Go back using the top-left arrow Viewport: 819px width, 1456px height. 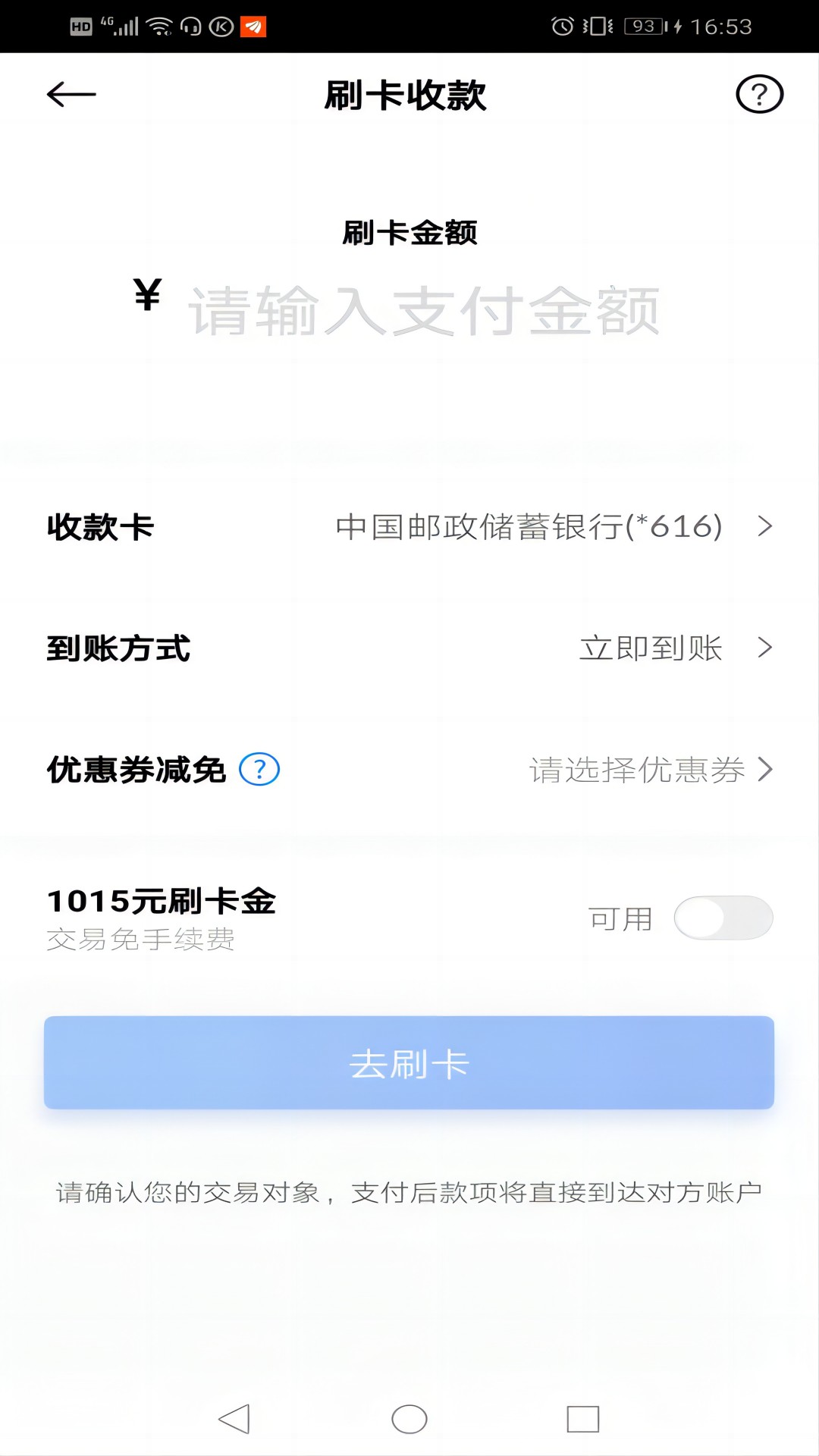[x=71, y=95]
